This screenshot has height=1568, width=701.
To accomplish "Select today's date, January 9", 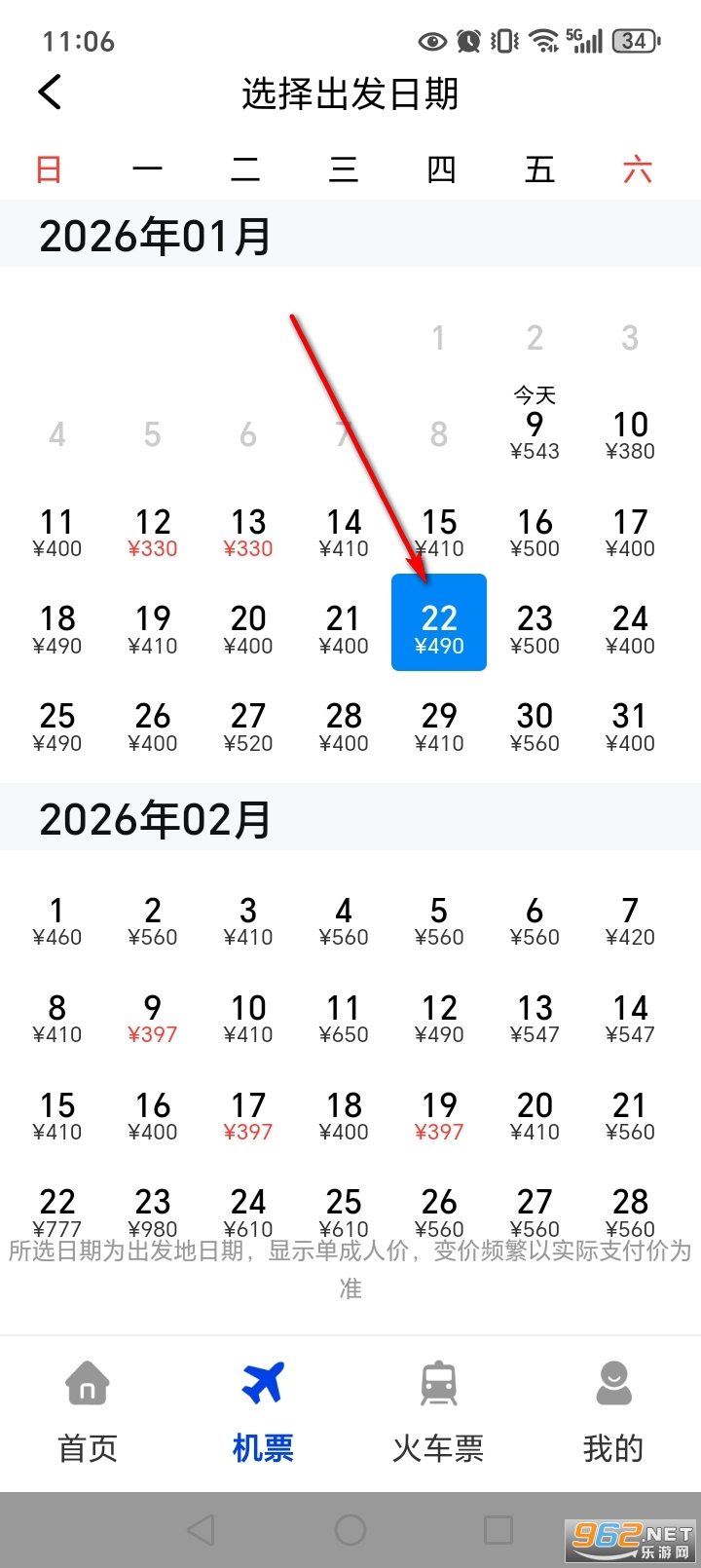I will pos(534,424).
